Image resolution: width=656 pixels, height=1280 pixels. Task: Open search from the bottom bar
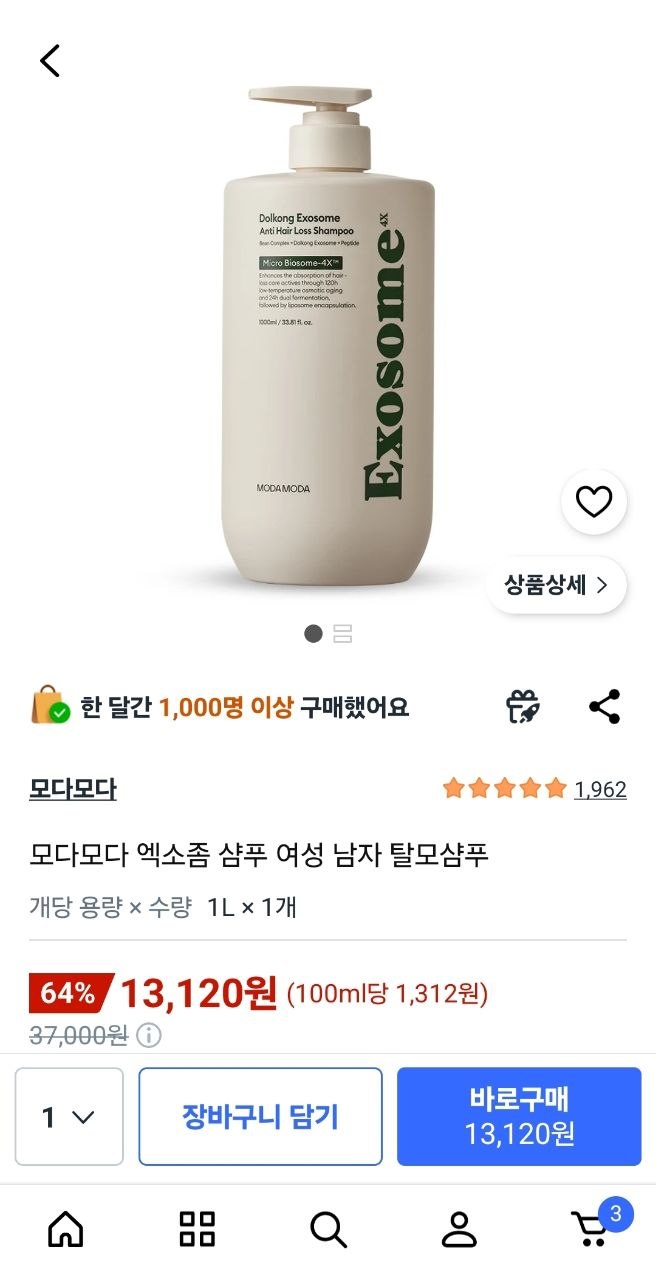[x=328, y=1230]
